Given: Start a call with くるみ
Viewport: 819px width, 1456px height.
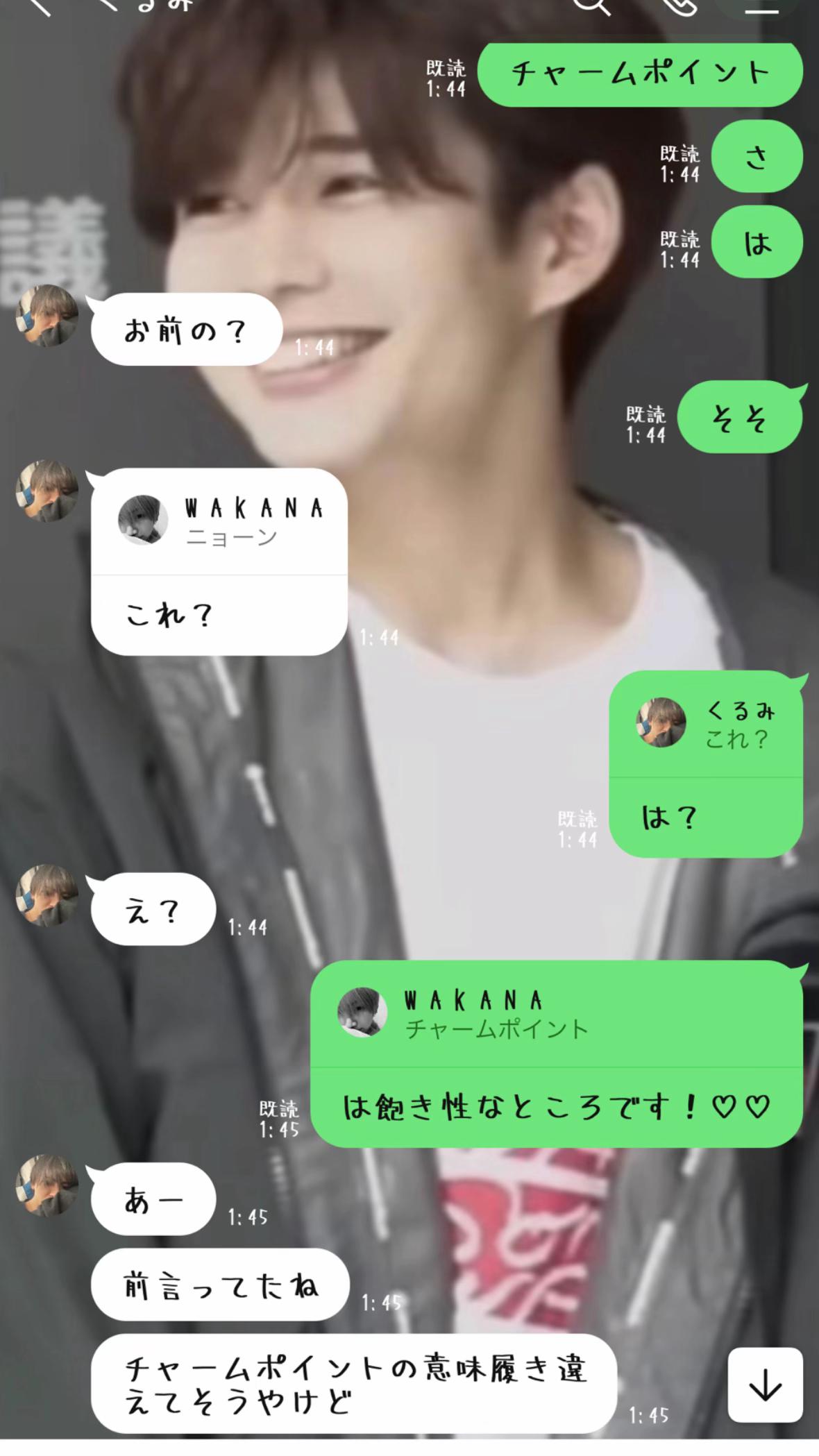Looking at the screenshot, I should point(678,7).
